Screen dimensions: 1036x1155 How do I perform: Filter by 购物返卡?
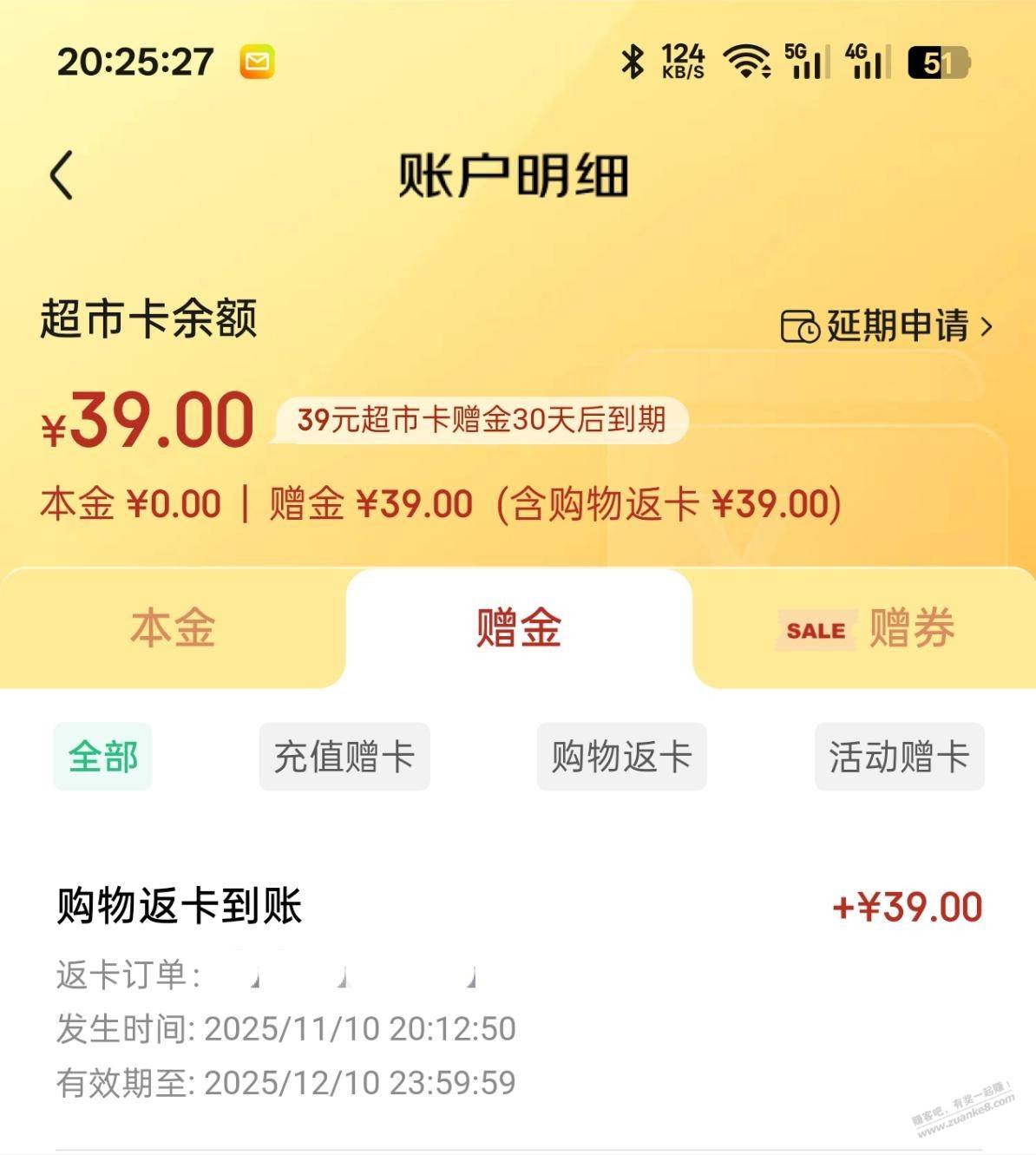click(x=621, y=757)
